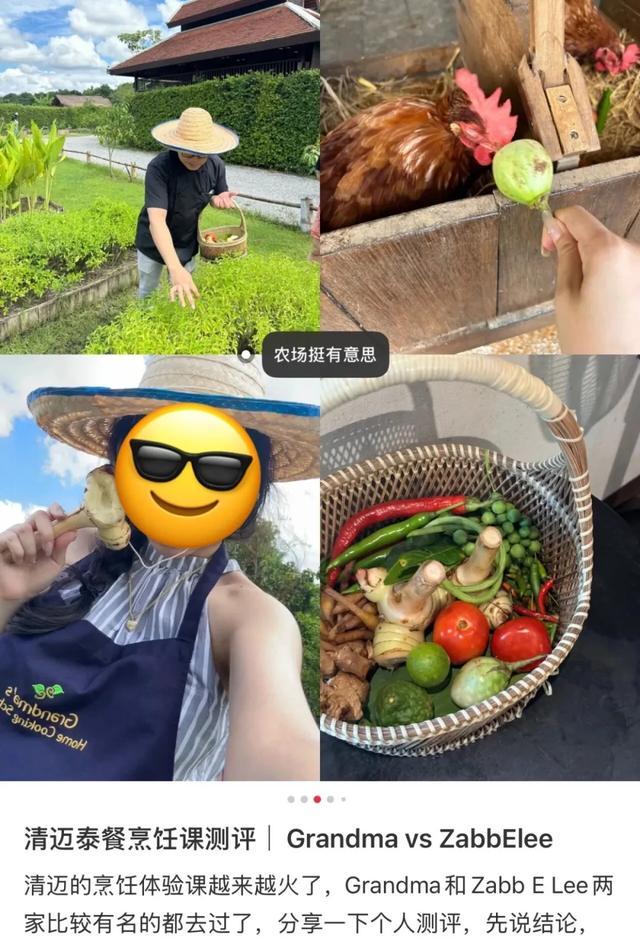Open the post's photo collage in full view
This screenshot has width=640, height=943.
pyautogui.click(x=320, y=560)
